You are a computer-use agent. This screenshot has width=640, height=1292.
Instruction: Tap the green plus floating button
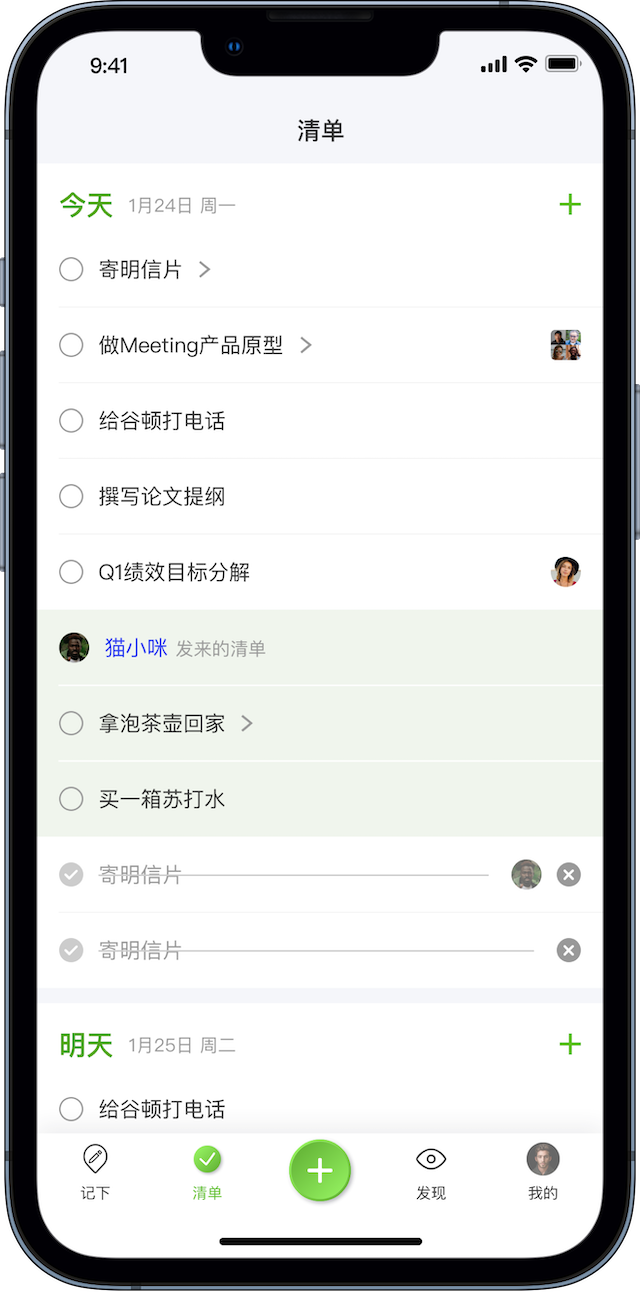tap(320, 1171)
